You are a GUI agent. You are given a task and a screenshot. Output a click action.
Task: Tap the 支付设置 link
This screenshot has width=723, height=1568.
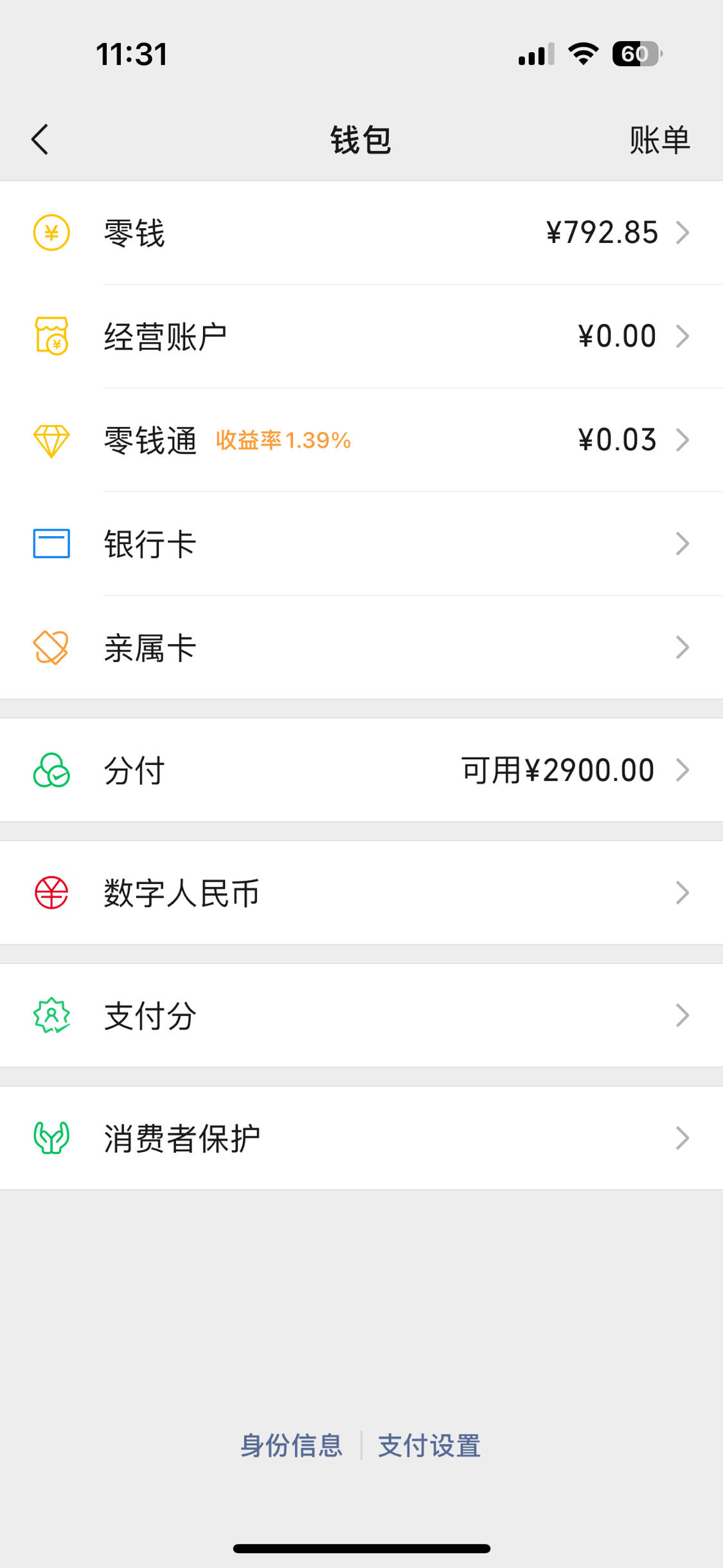[x=429, y=1446]
